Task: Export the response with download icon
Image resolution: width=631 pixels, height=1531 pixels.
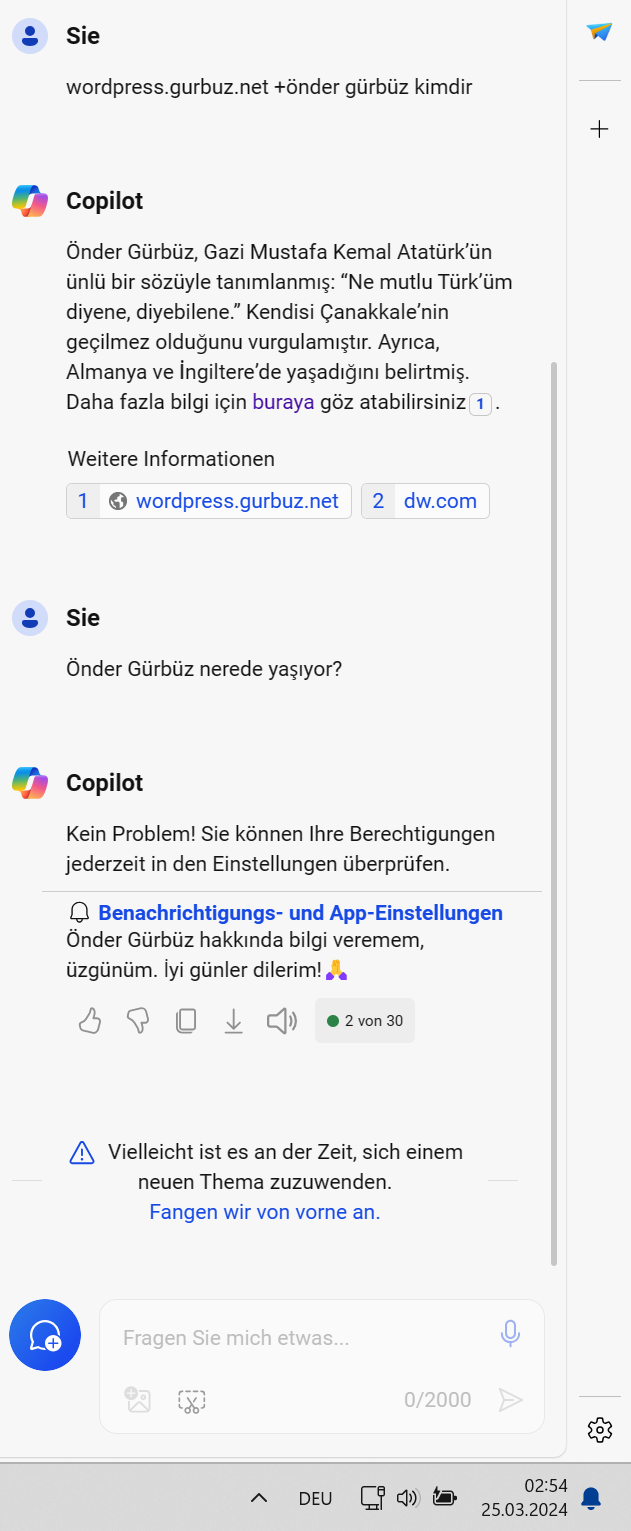Action: coord(233,1021)
